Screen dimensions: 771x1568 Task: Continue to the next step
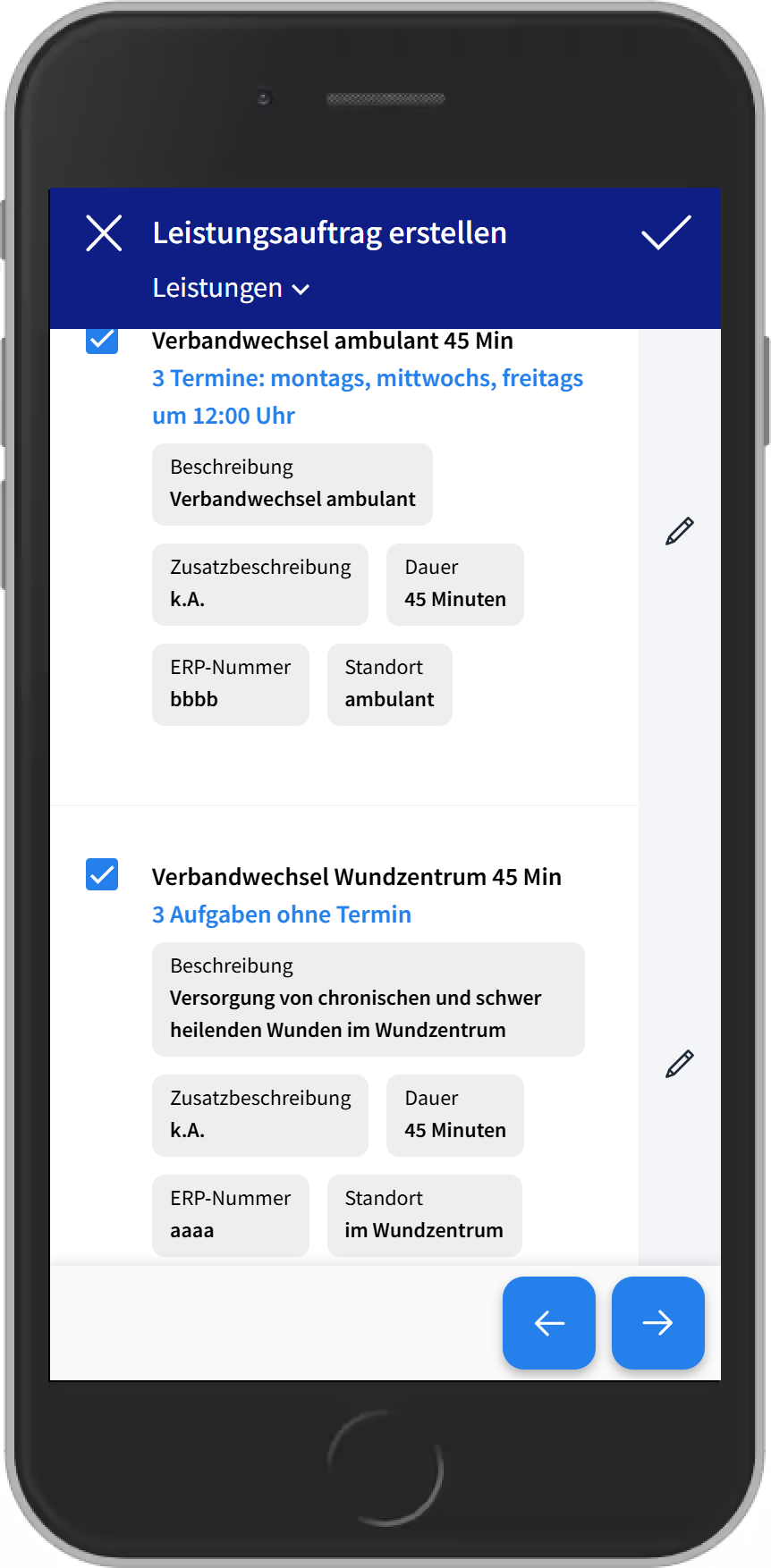click(658, 1323)
